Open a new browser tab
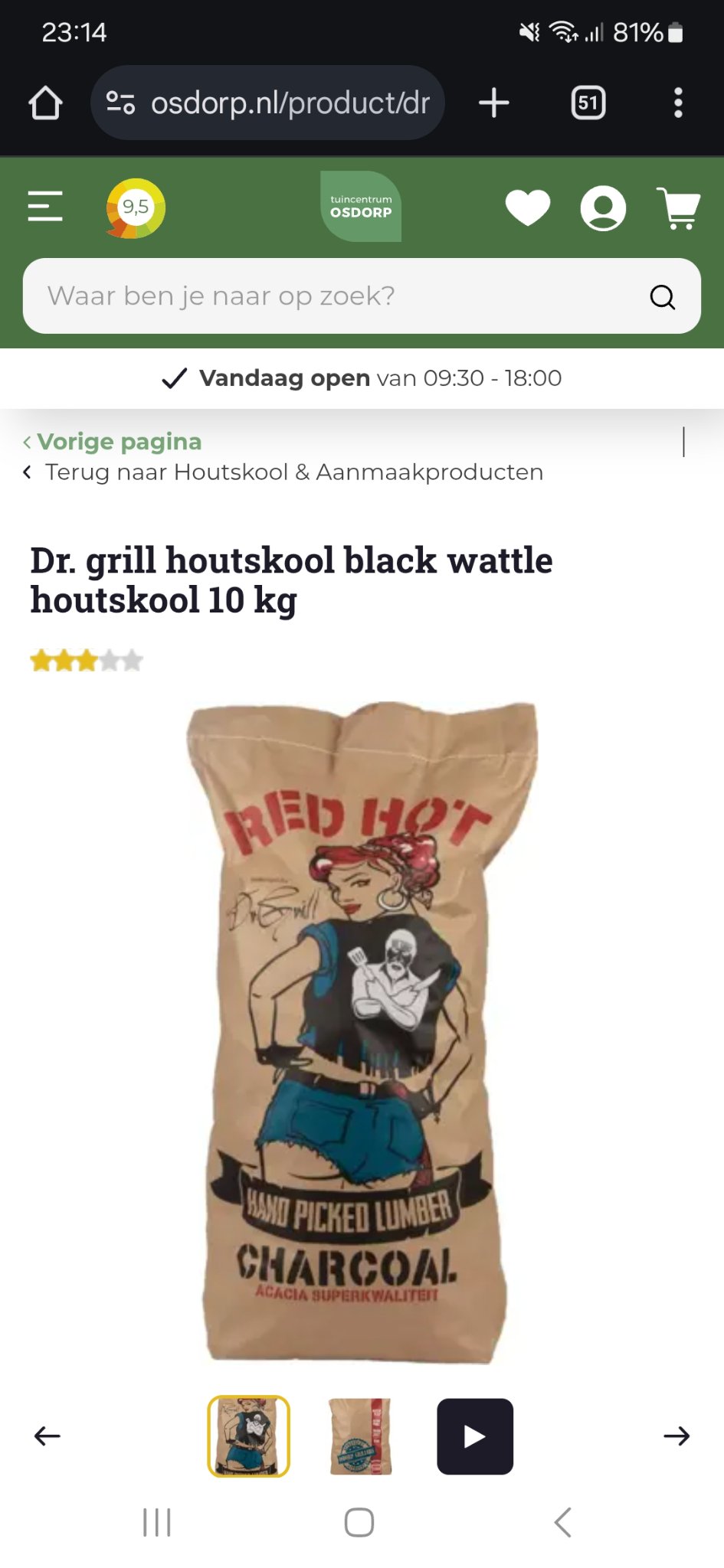This screenshot has height=1568, width=724. click(494, 103)
